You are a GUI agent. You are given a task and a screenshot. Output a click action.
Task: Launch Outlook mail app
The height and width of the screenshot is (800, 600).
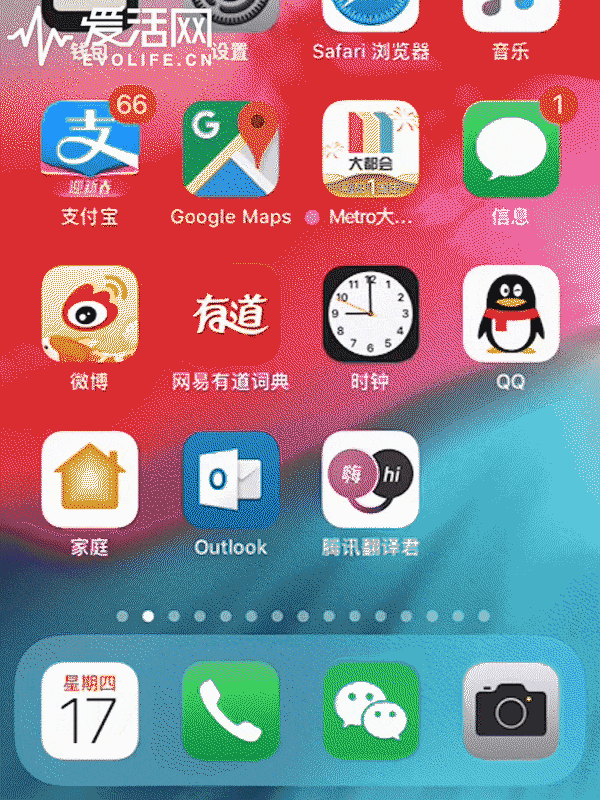230,480
